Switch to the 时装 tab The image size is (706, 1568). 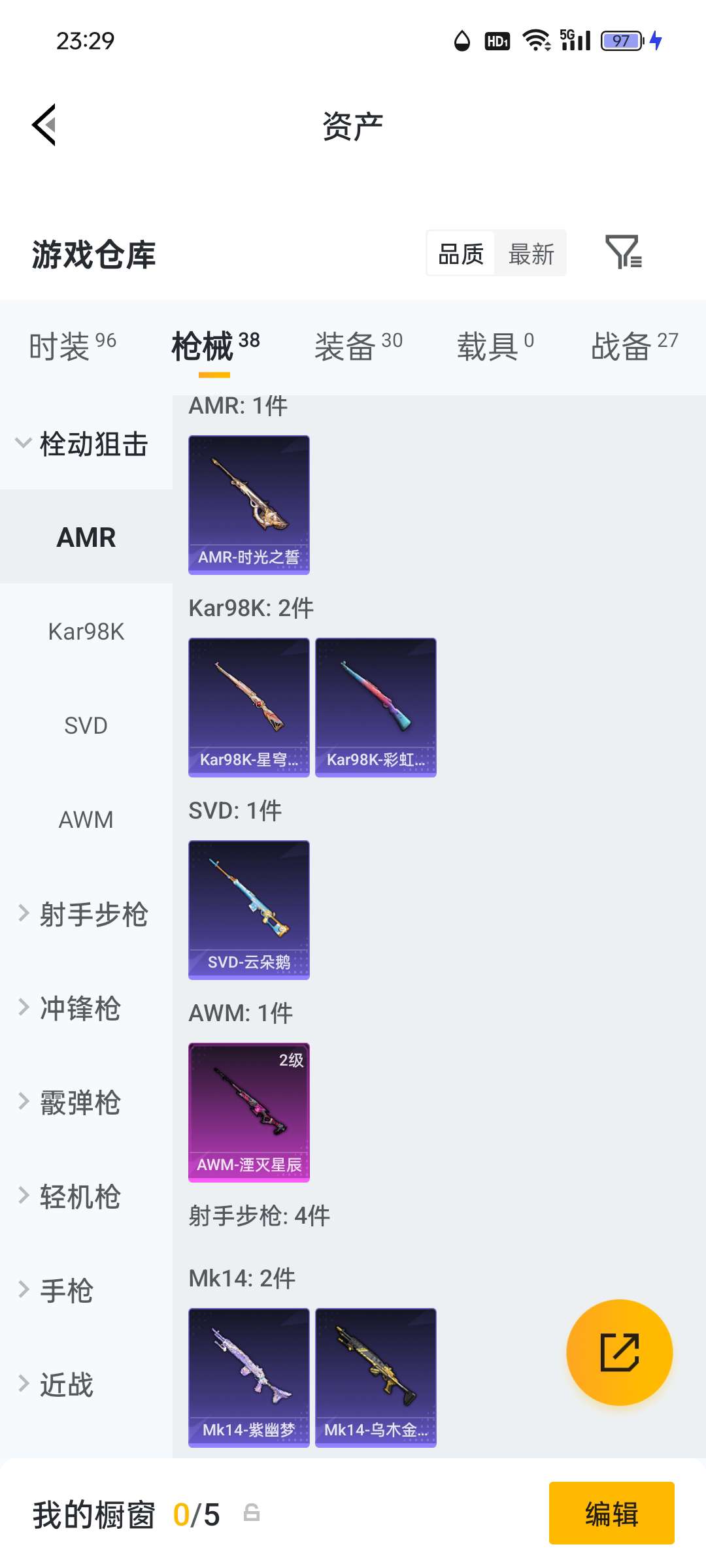coord(72,345)
